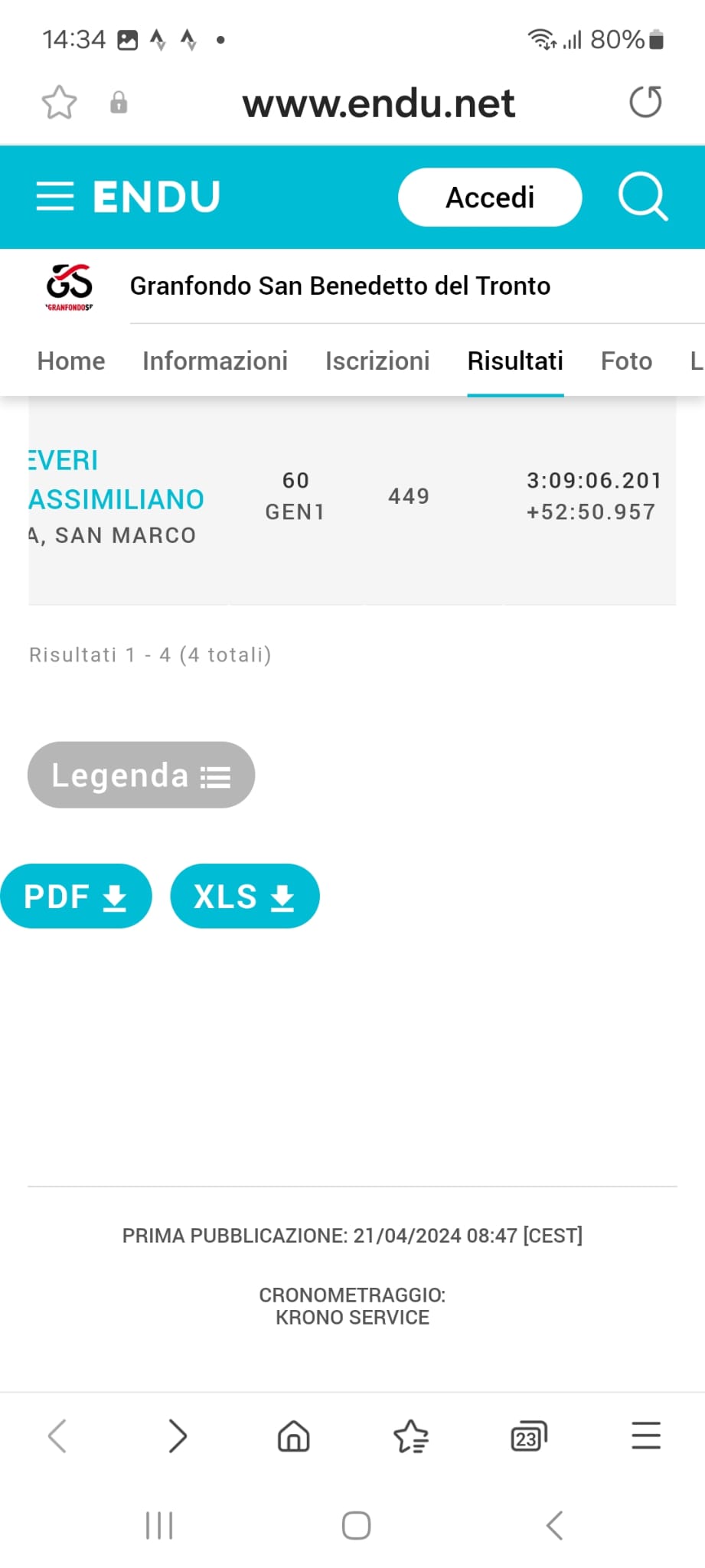Image resolution: width=705 pixels, height=1568 pixels.
Task: Switch to the Informazioni tab
Action: click(x=215, y=361)
